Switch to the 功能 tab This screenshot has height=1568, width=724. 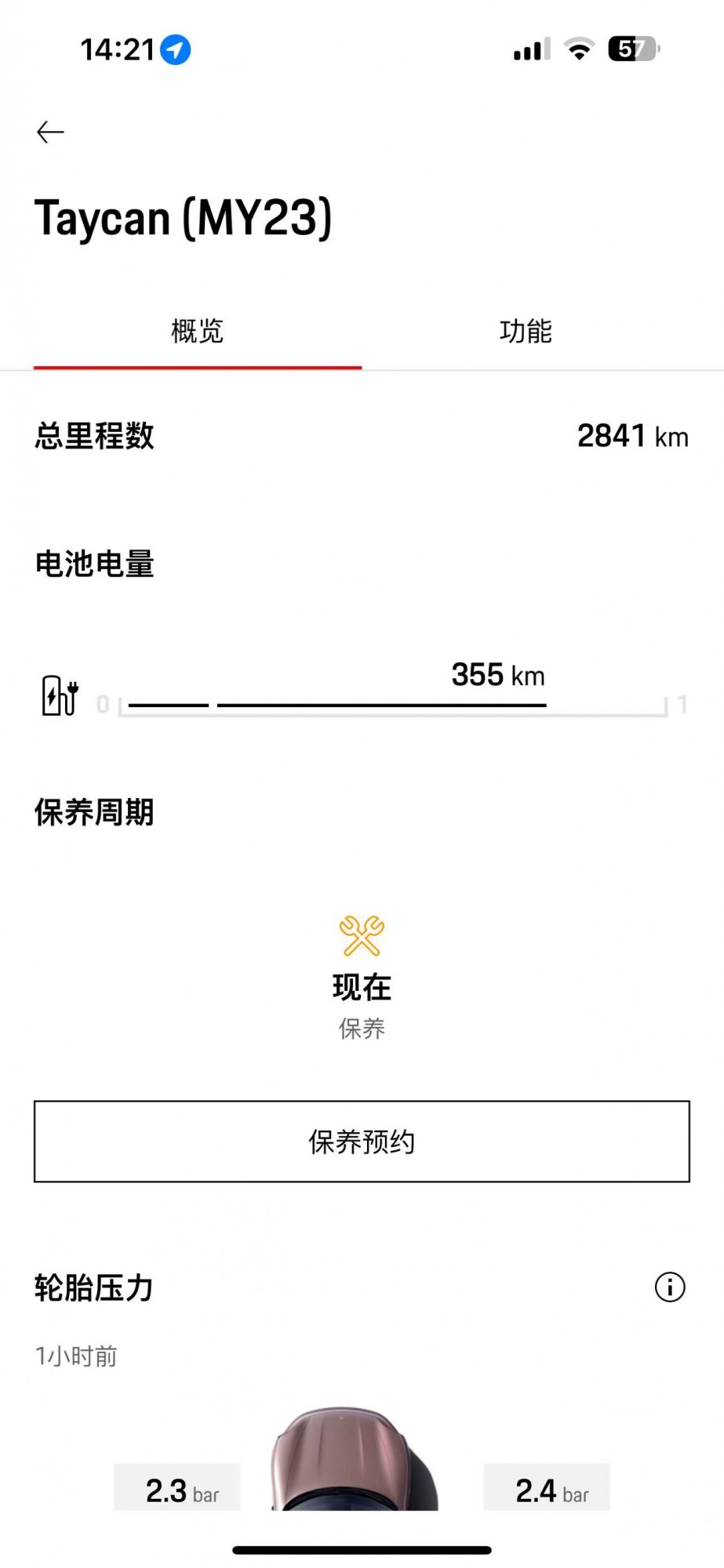tap(526, 332)
